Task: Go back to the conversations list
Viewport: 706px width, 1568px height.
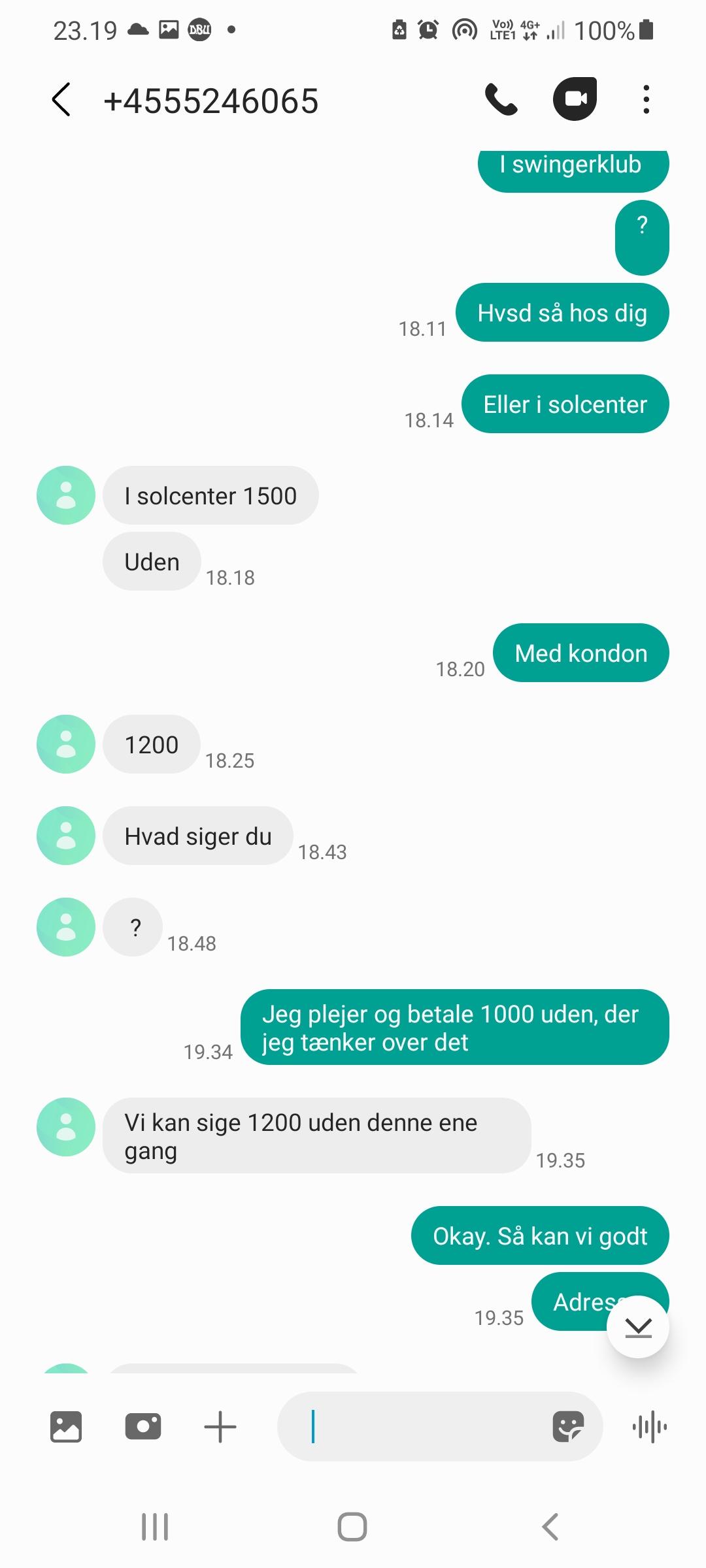Action: click(61, 100)
